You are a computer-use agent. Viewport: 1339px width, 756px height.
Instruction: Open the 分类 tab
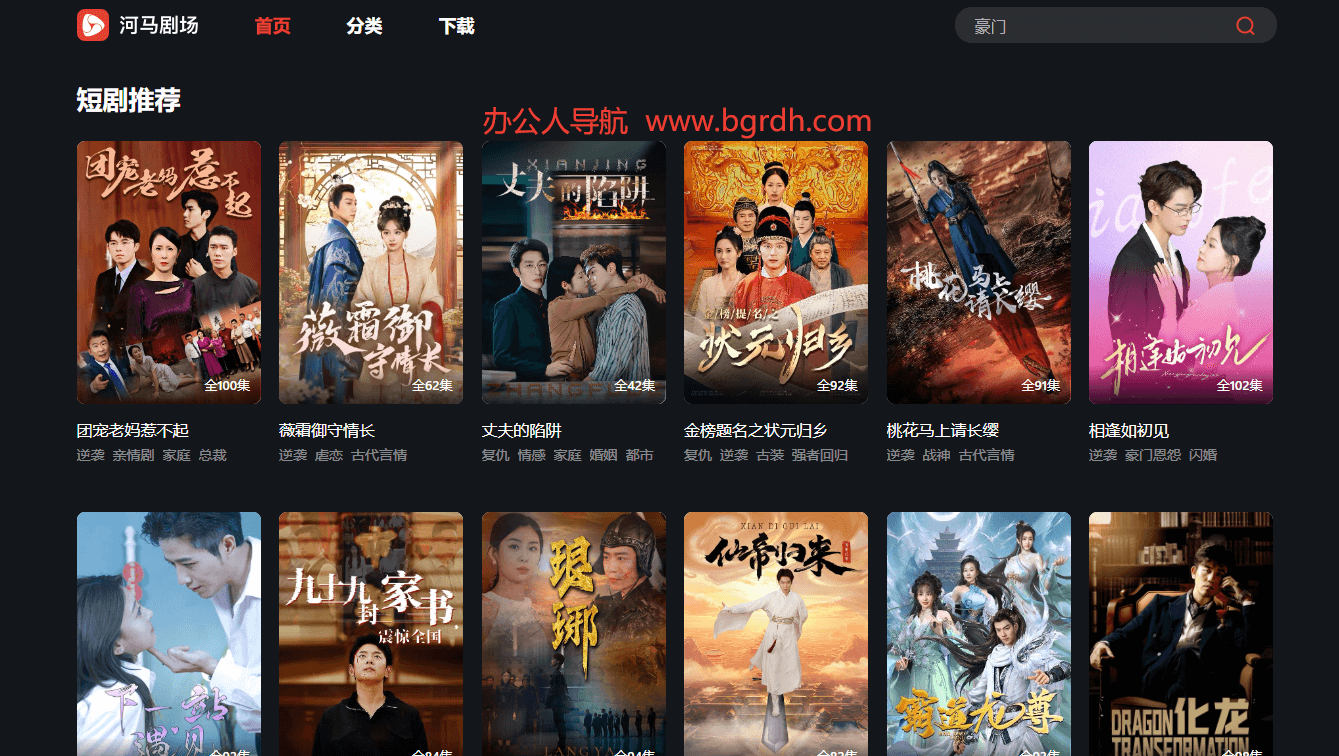[x=364, y=26]
